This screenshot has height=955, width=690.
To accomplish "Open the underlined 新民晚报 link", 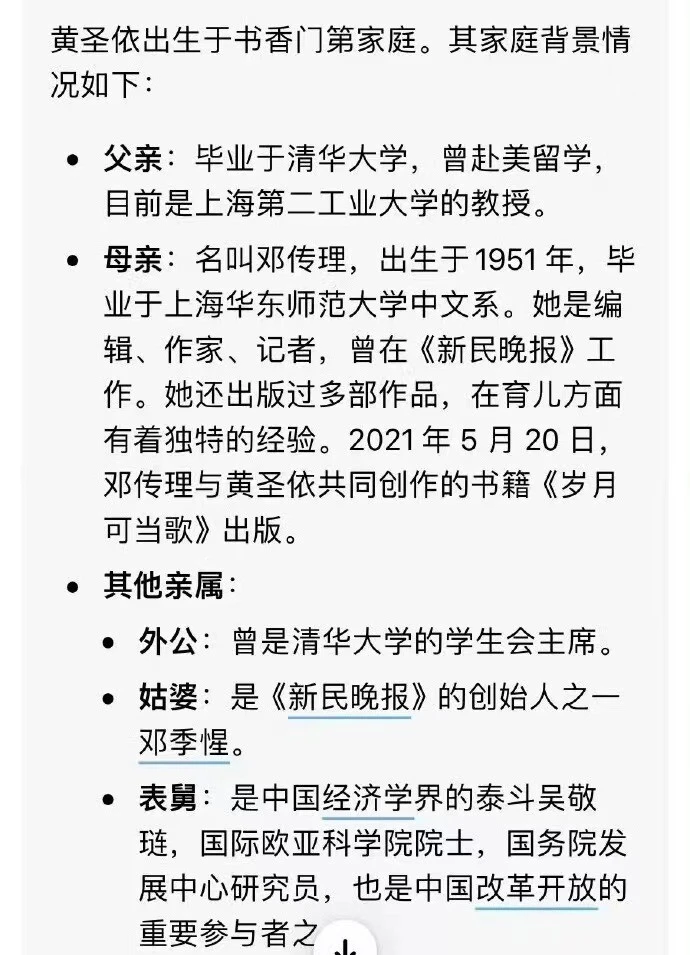I will [348, 697].
